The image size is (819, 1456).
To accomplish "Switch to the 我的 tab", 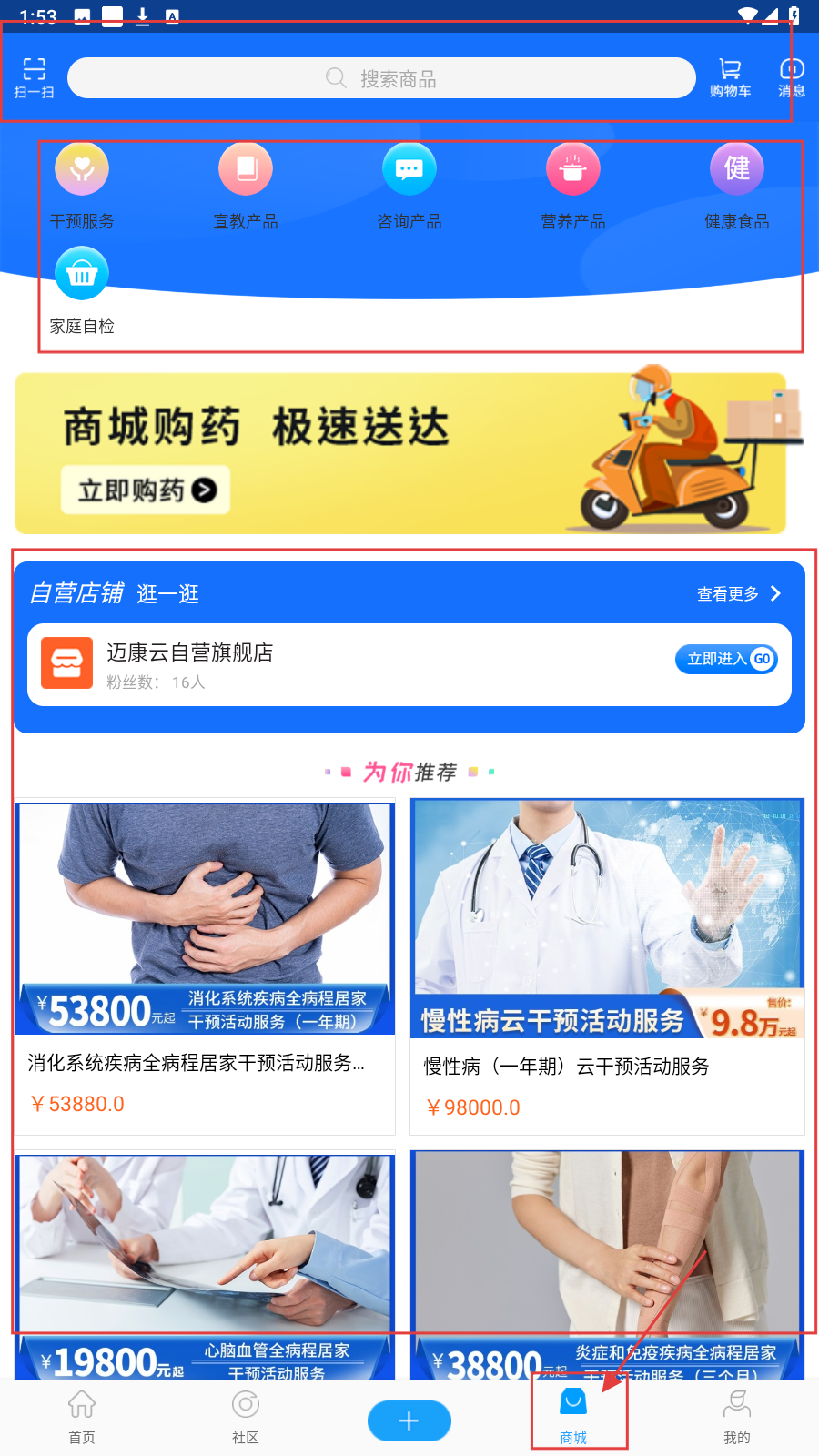I will point(737,1417).
